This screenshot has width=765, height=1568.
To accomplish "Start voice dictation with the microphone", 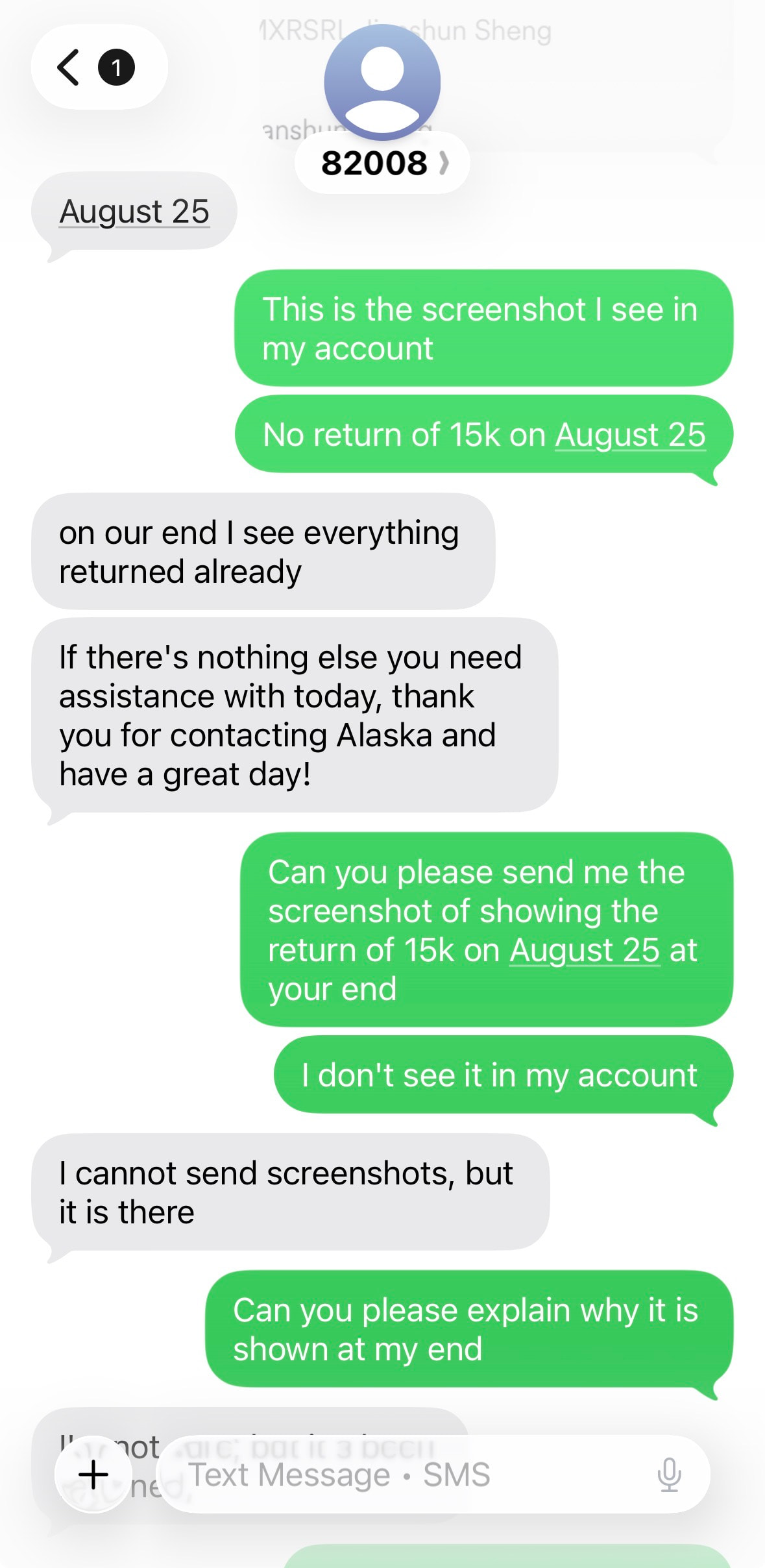I will [669, 1475].
